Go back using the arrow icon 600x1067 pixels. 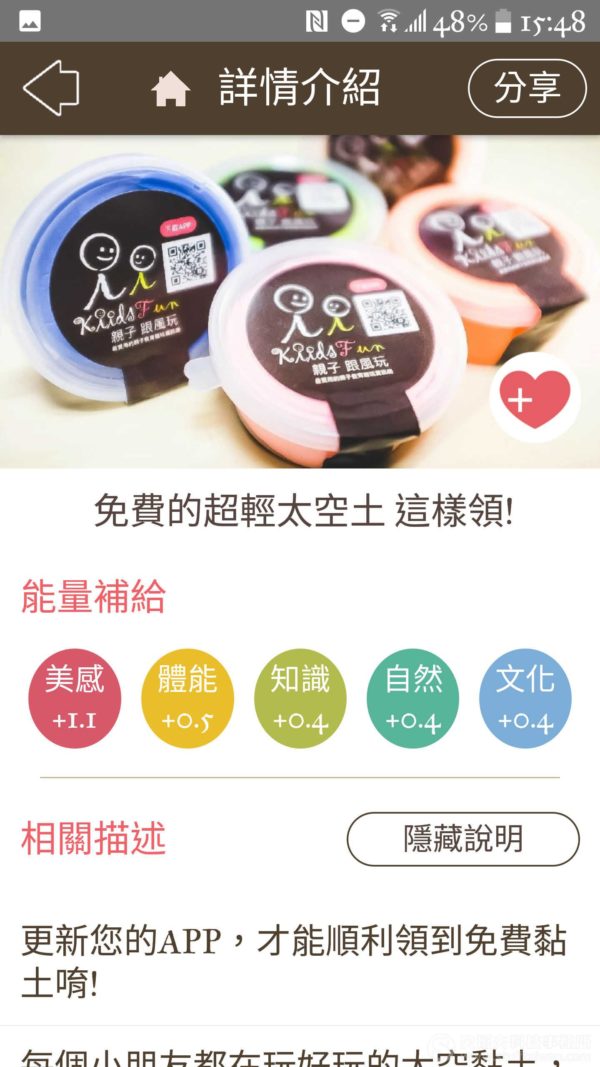coord(51,88)
